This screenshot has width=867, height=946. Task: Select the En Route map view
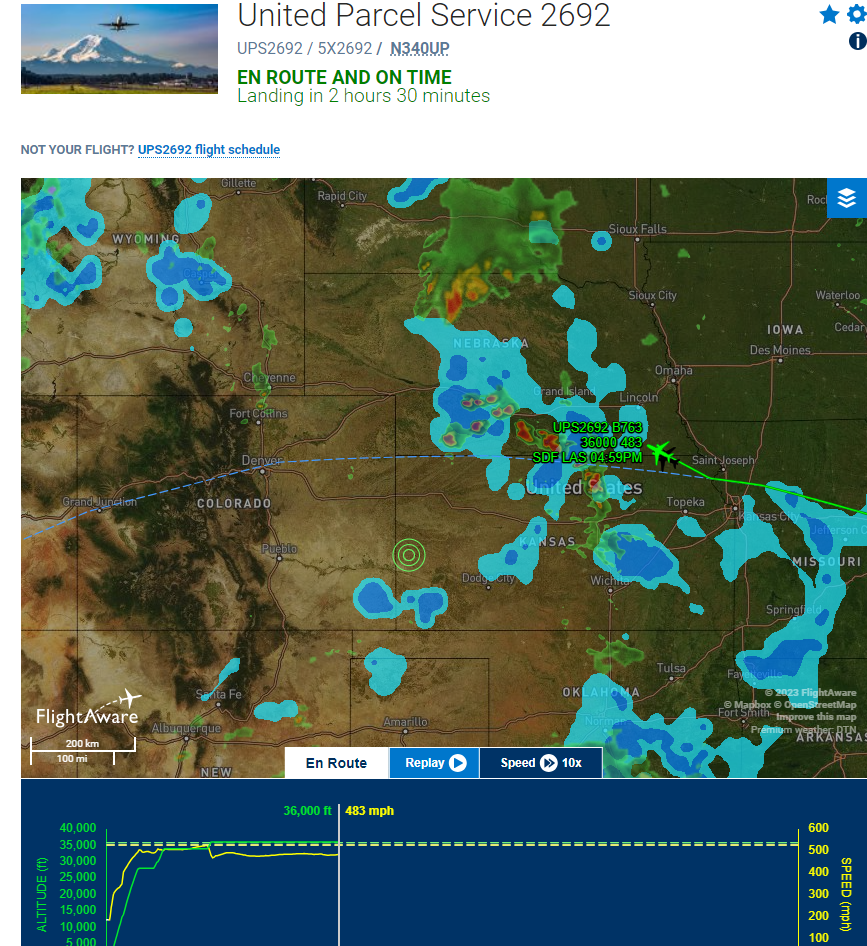(x=336, y=763)
